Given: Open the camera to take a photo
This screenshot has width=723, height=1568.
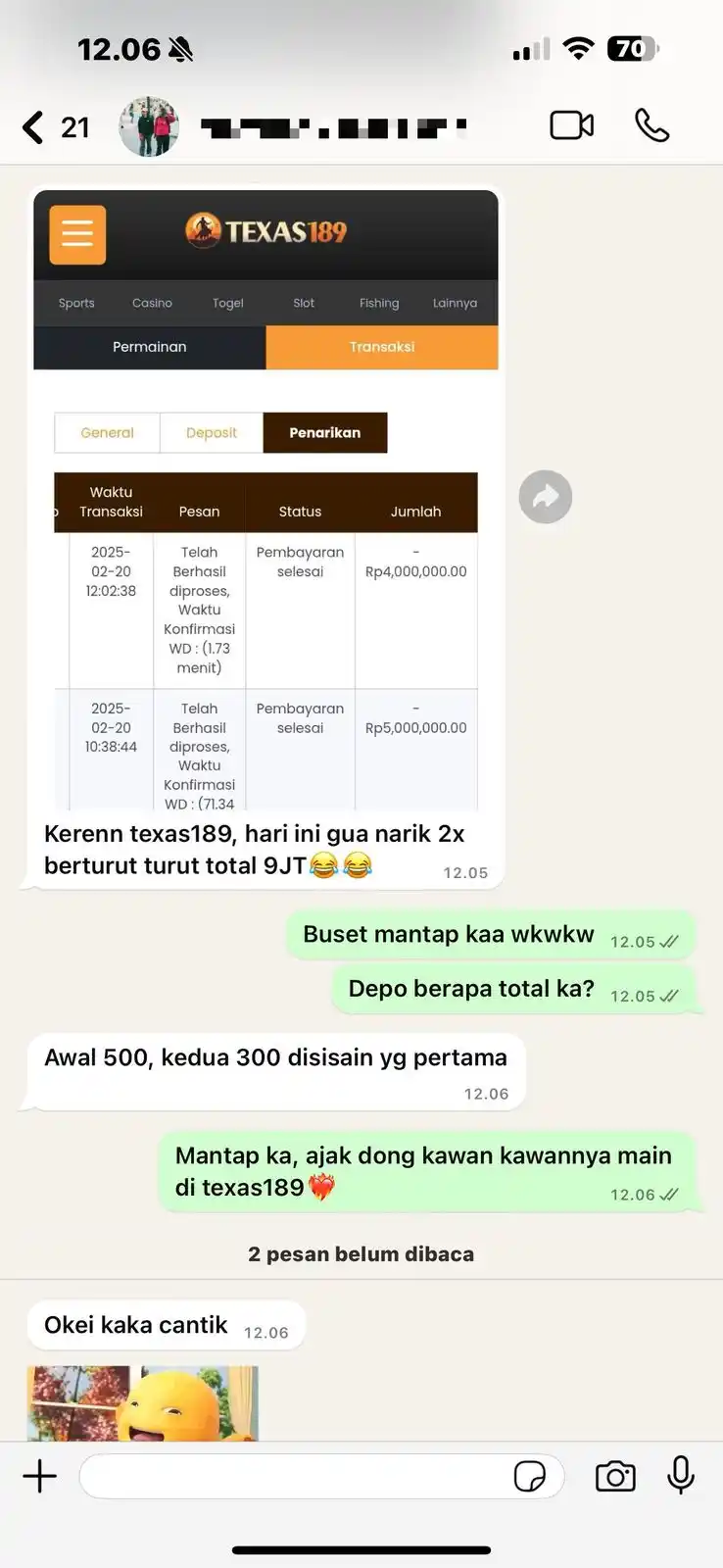Looking at the screenshot, I should tap(615, 1476).
